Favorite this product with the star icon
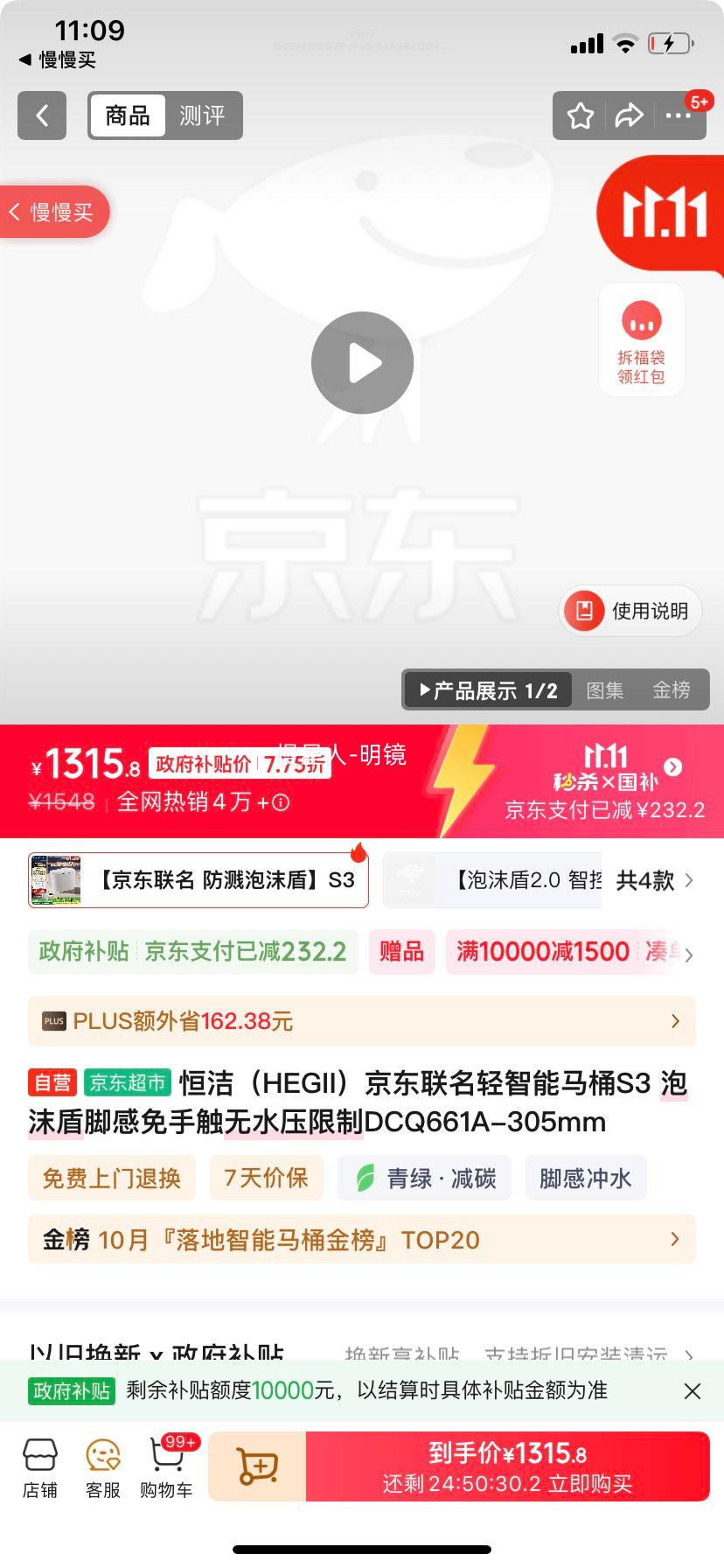Screen dimensions: 724x1568 point(581,115)
